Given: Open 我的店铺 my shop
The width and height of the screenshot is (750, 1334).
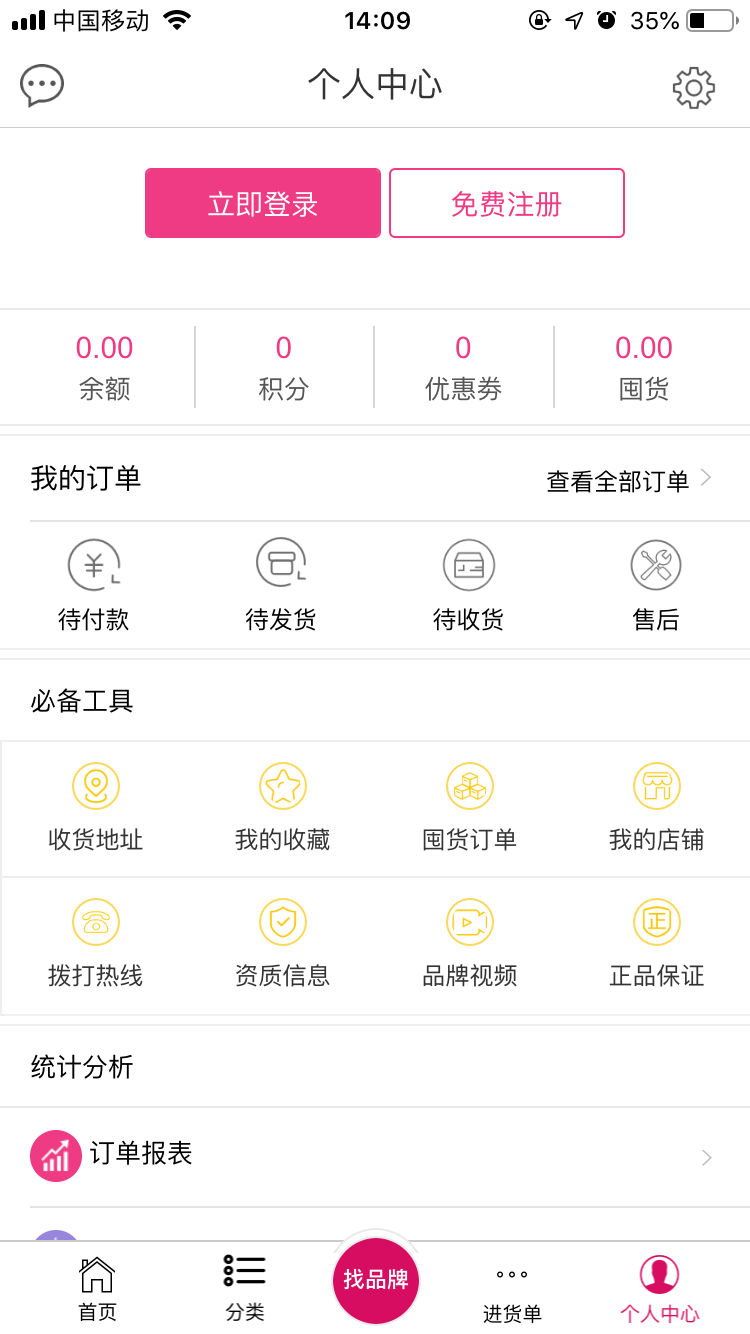Looking at the screenshot, I should 657,808.
